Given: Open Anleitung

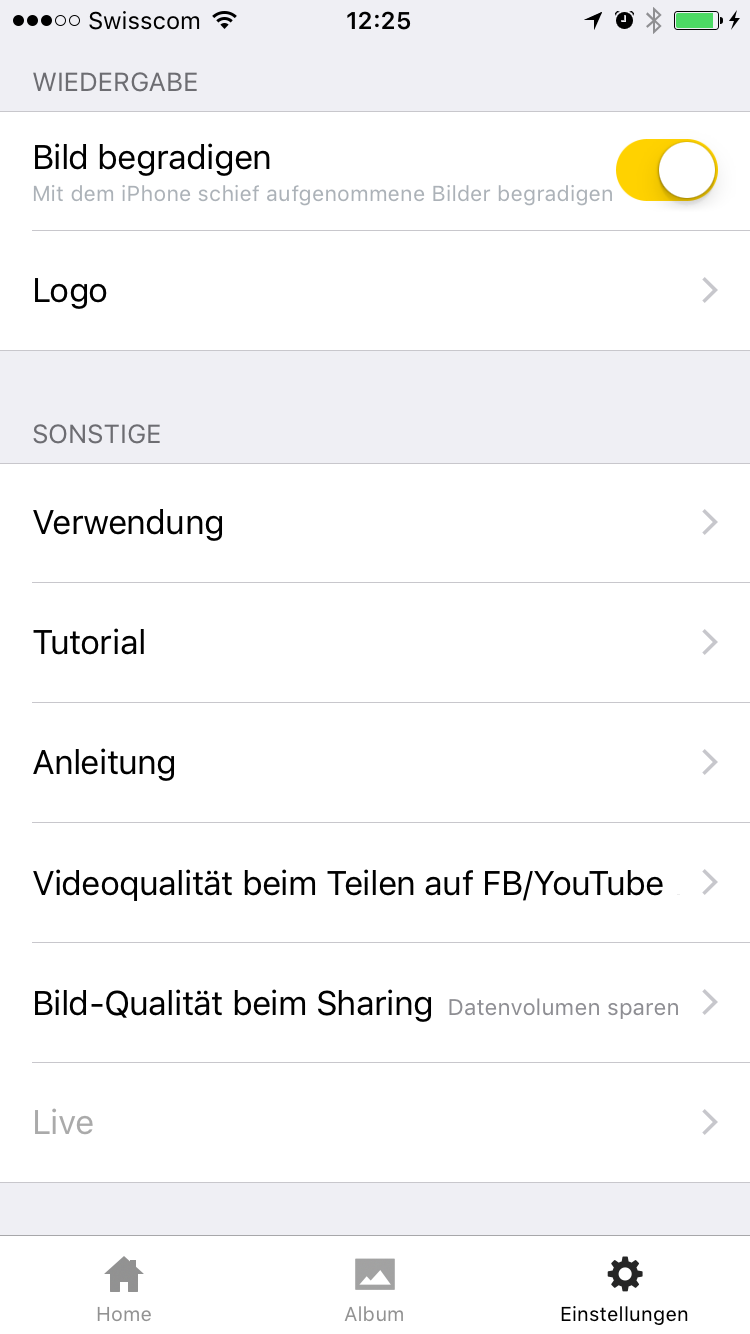Looking at the screenshot, I should (375, 763).
